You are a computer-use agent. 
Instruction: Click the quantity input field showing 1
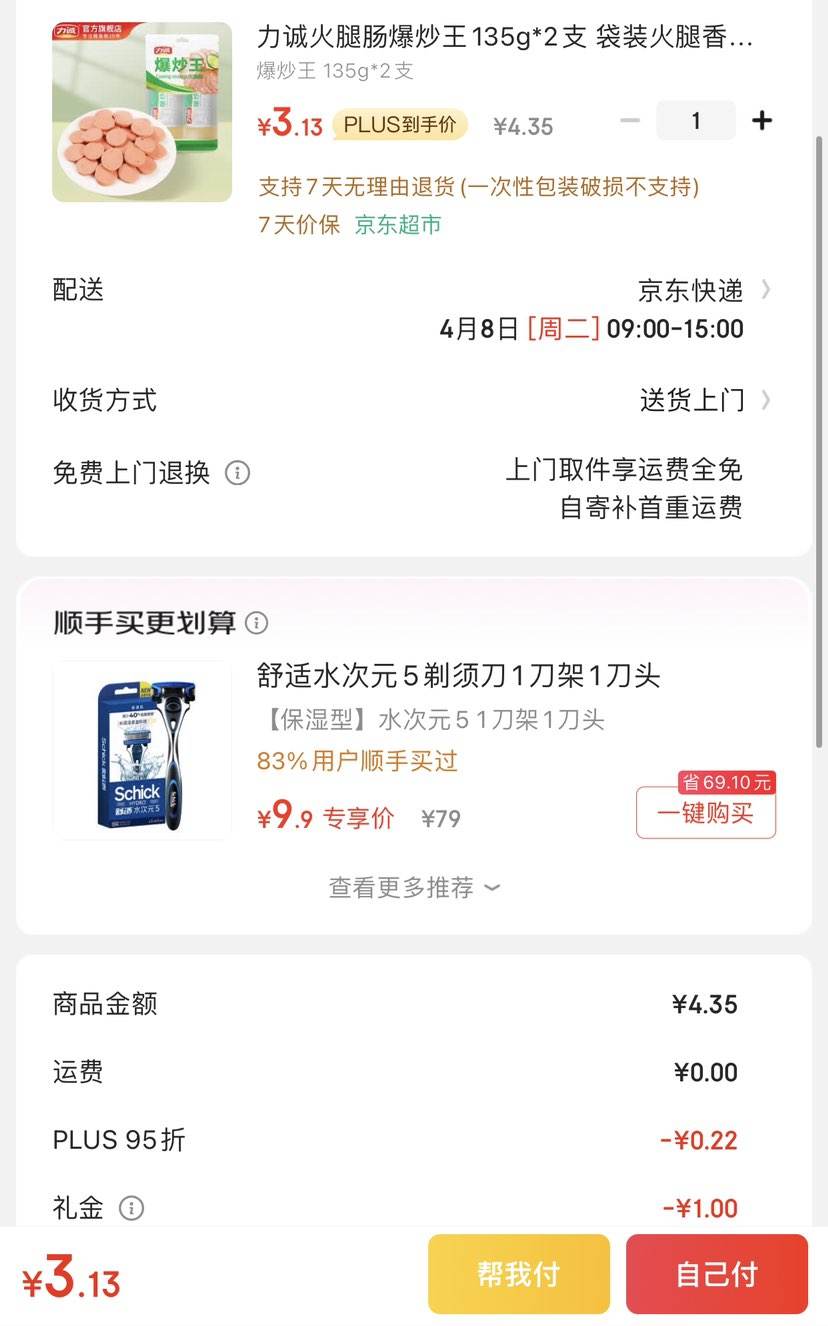[696, 119]
